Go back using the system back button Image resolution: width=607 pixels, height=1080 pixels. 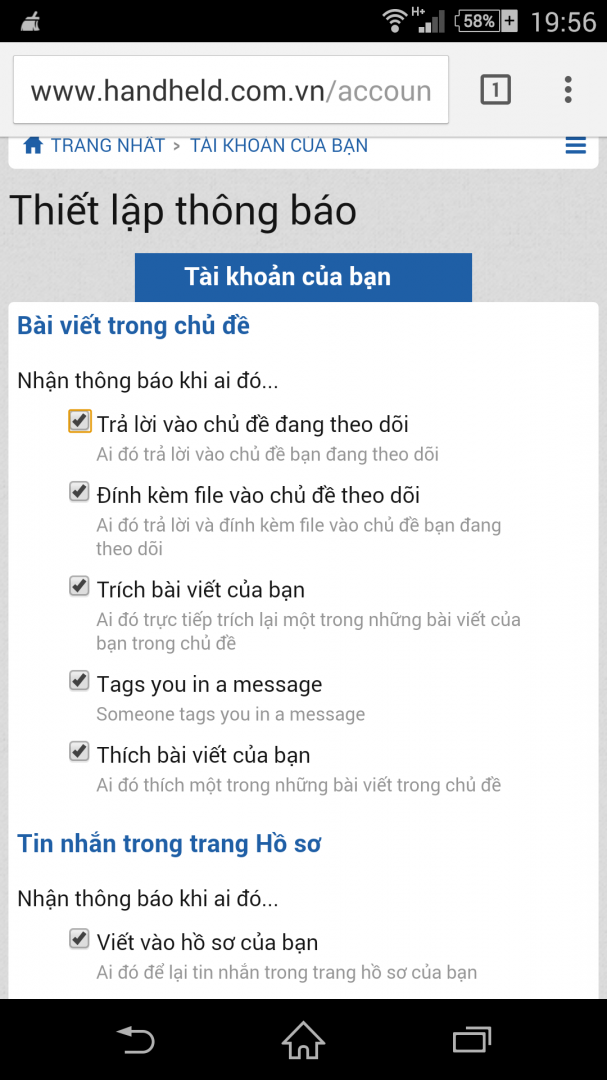click(135, 1040)
